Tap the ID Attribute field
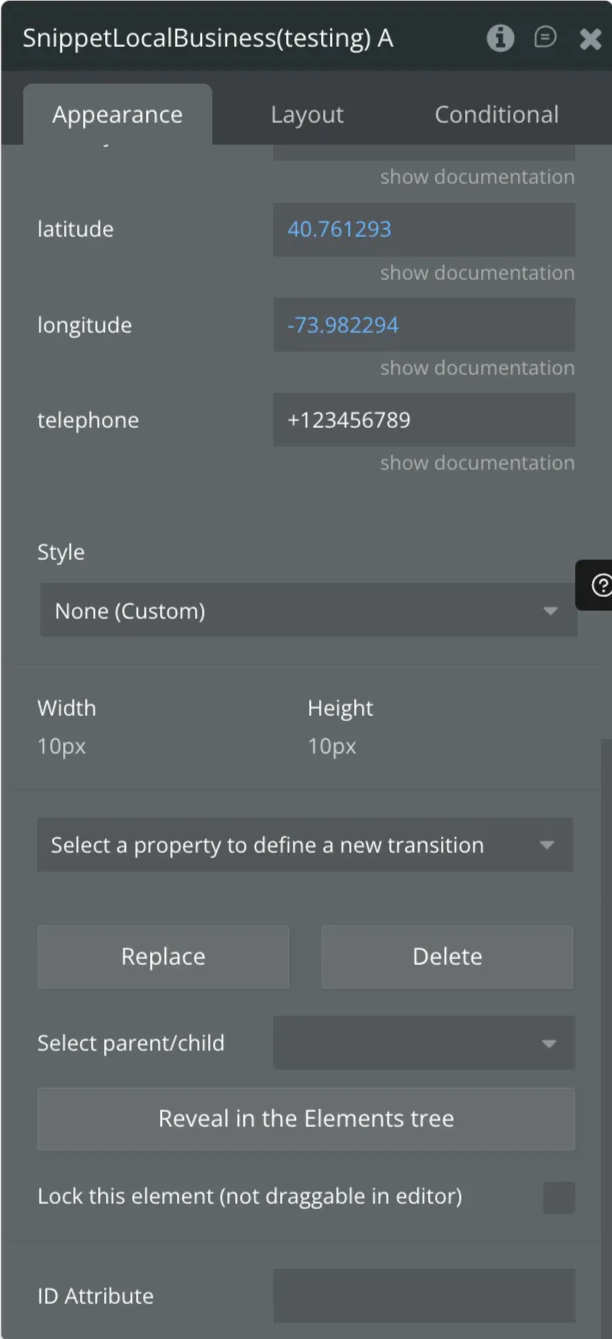 click(423, 1296)
